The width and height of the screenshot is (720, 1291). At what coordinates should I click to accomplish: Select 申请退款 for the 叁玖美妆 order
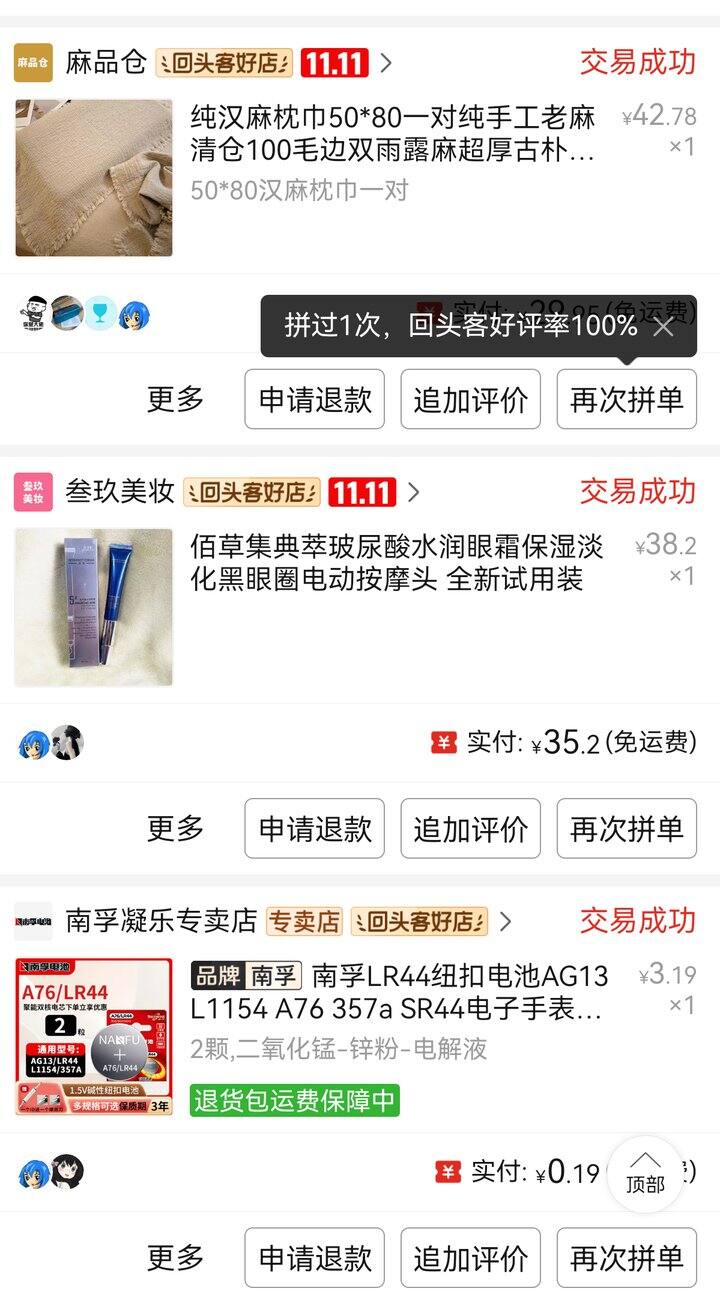(315, 828)
